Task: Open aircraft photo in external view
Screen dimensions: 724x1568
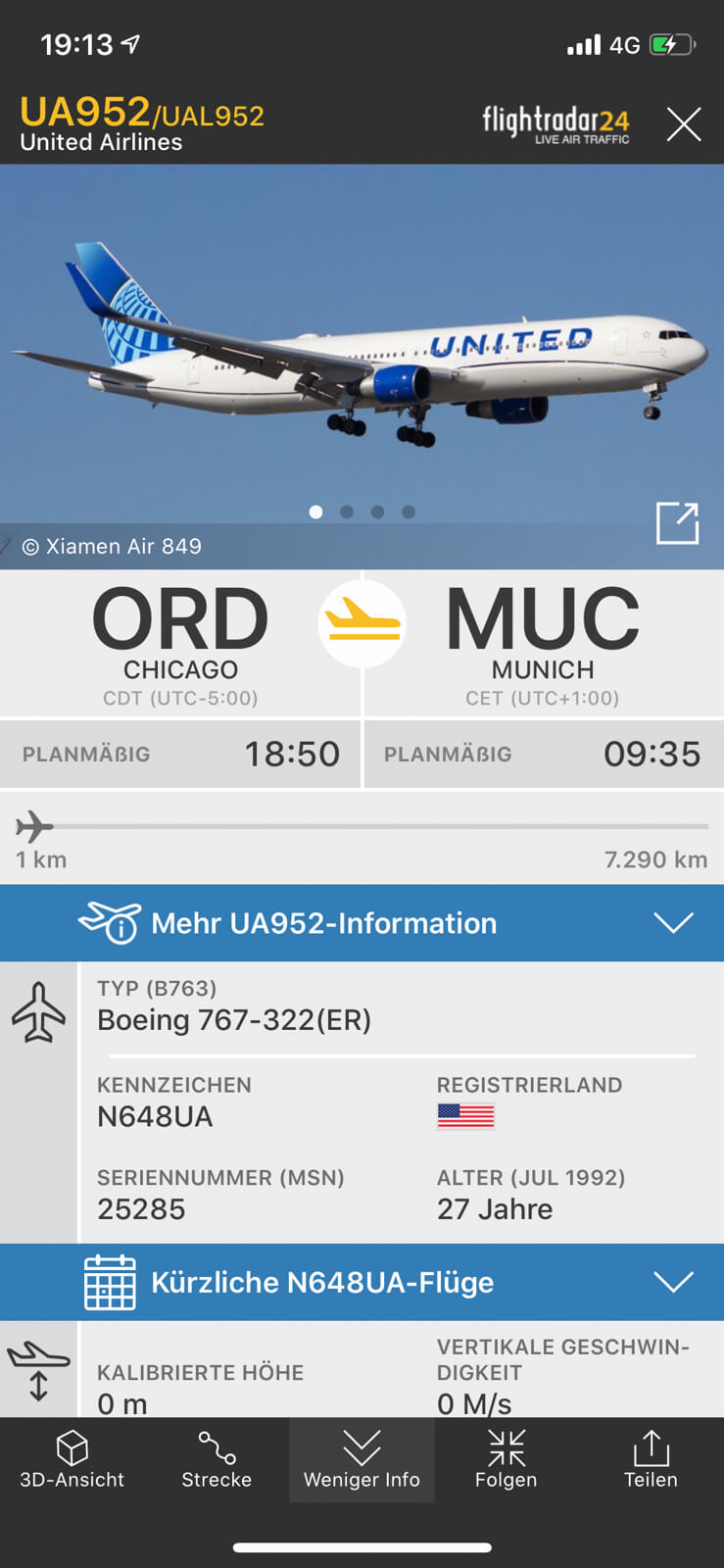Action: click(x=677, y=522)
